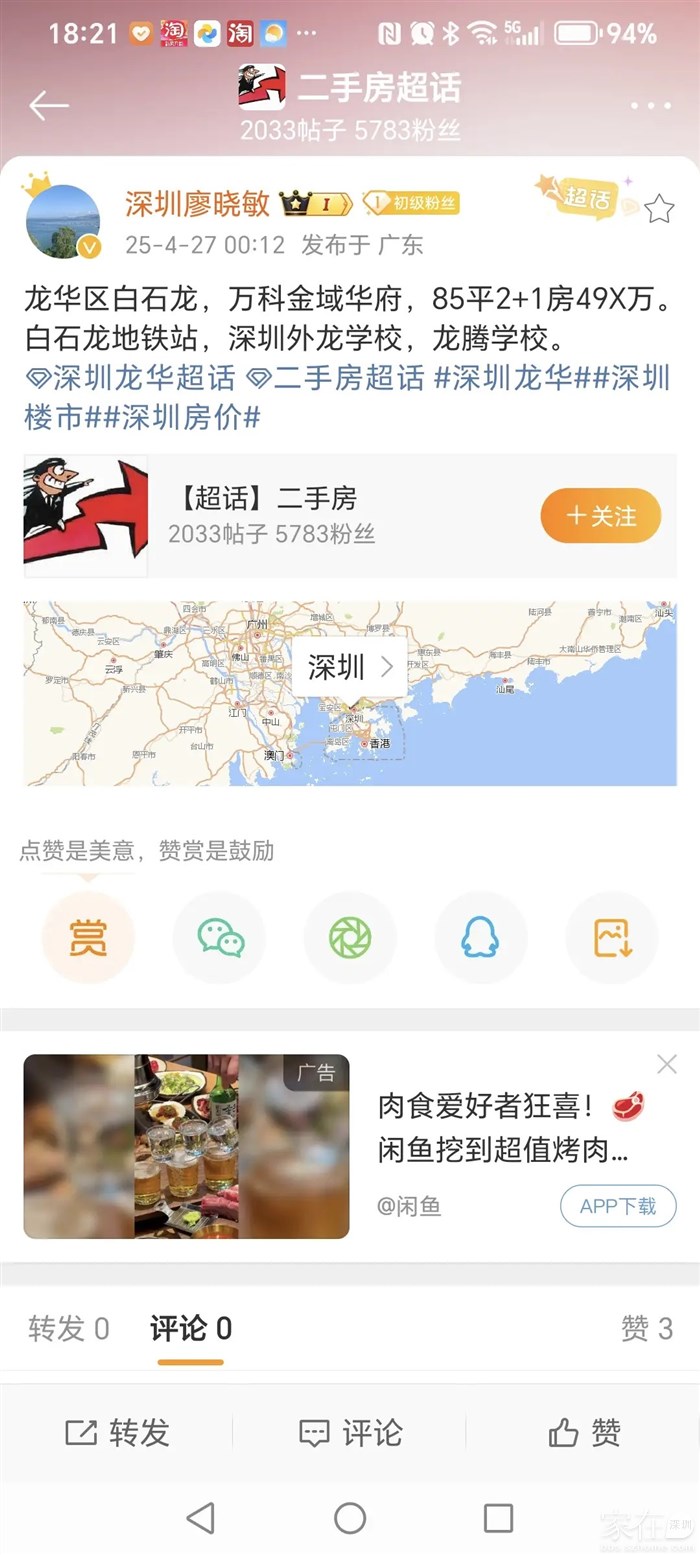Follow the 二手房 super topic
Screen dimensions: 700x1555
coord(601,516)
